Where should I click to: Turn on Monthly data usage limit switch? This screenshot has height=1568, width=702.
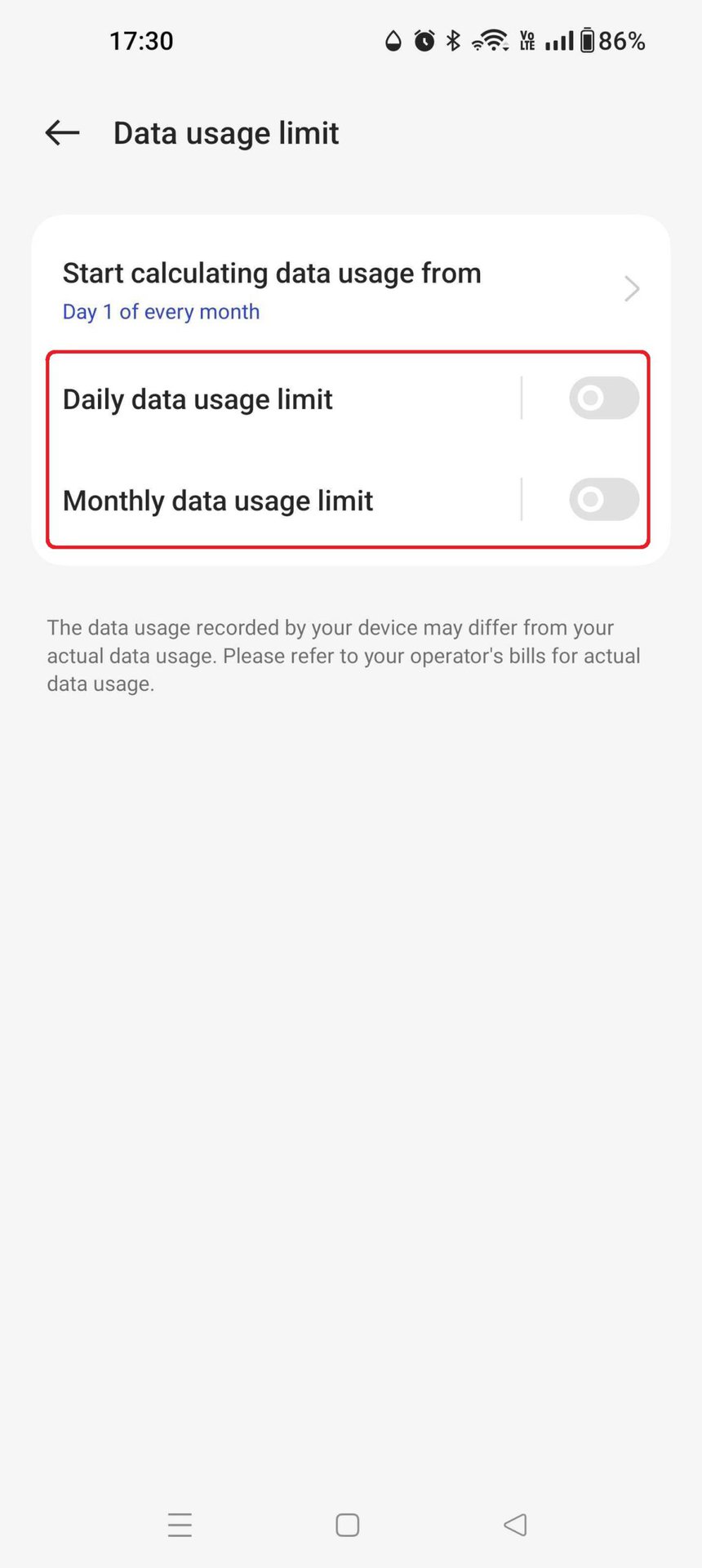click(603, 499)
